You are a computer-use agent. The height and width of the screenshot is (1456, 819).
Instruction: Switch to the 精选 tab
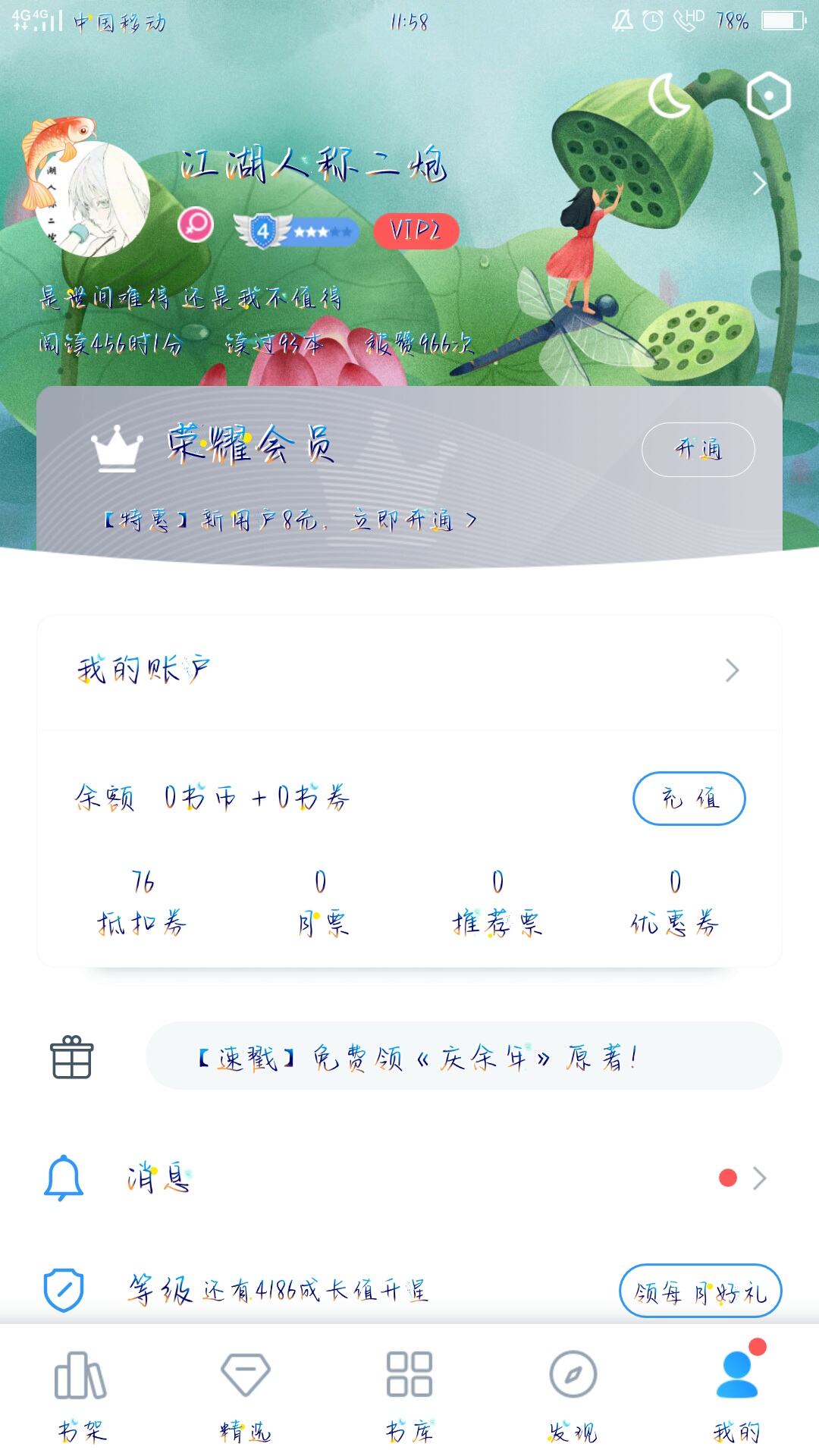(x=245, y=1395)
